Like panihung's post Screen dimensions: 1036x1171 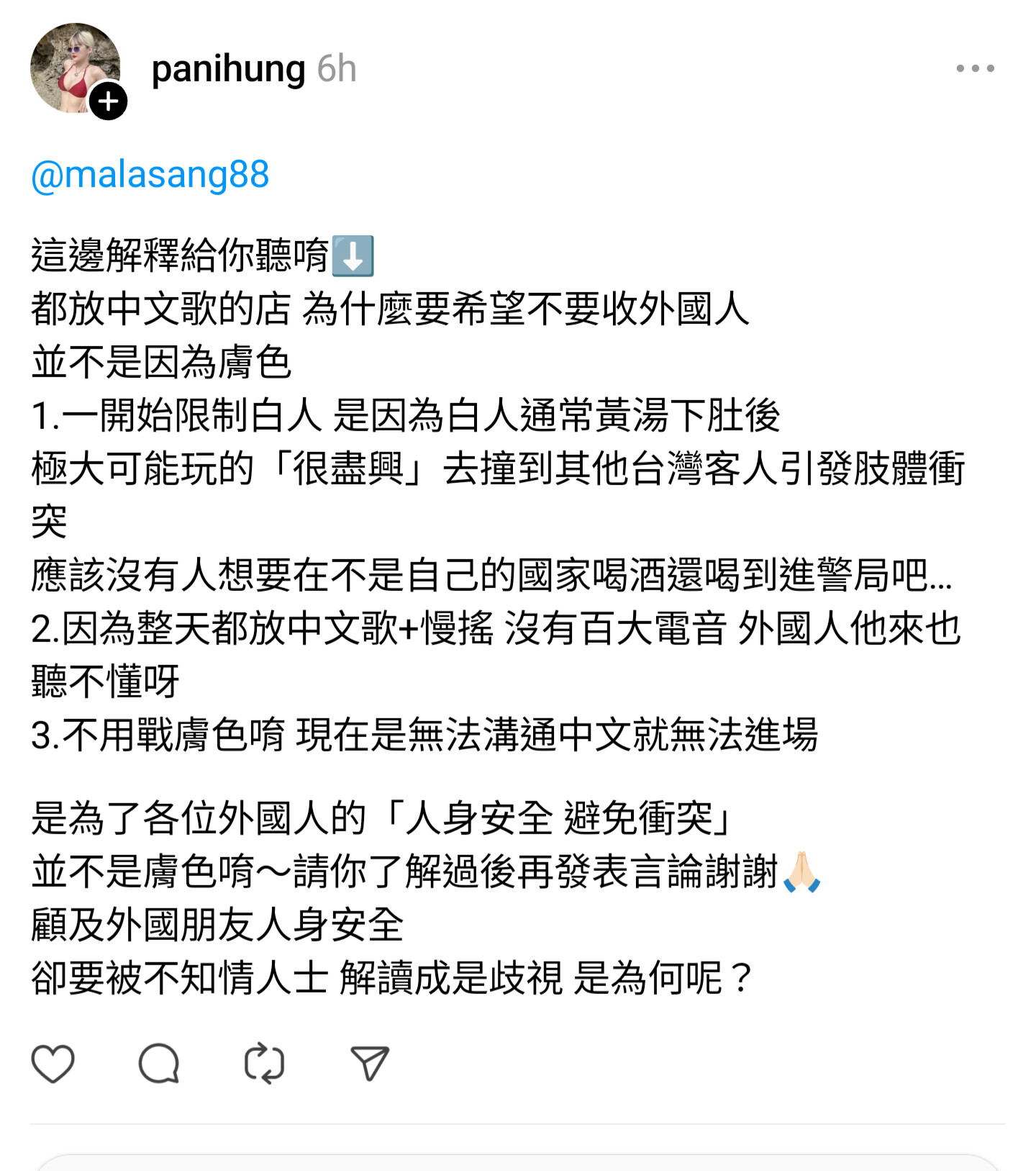point(53,1063)
